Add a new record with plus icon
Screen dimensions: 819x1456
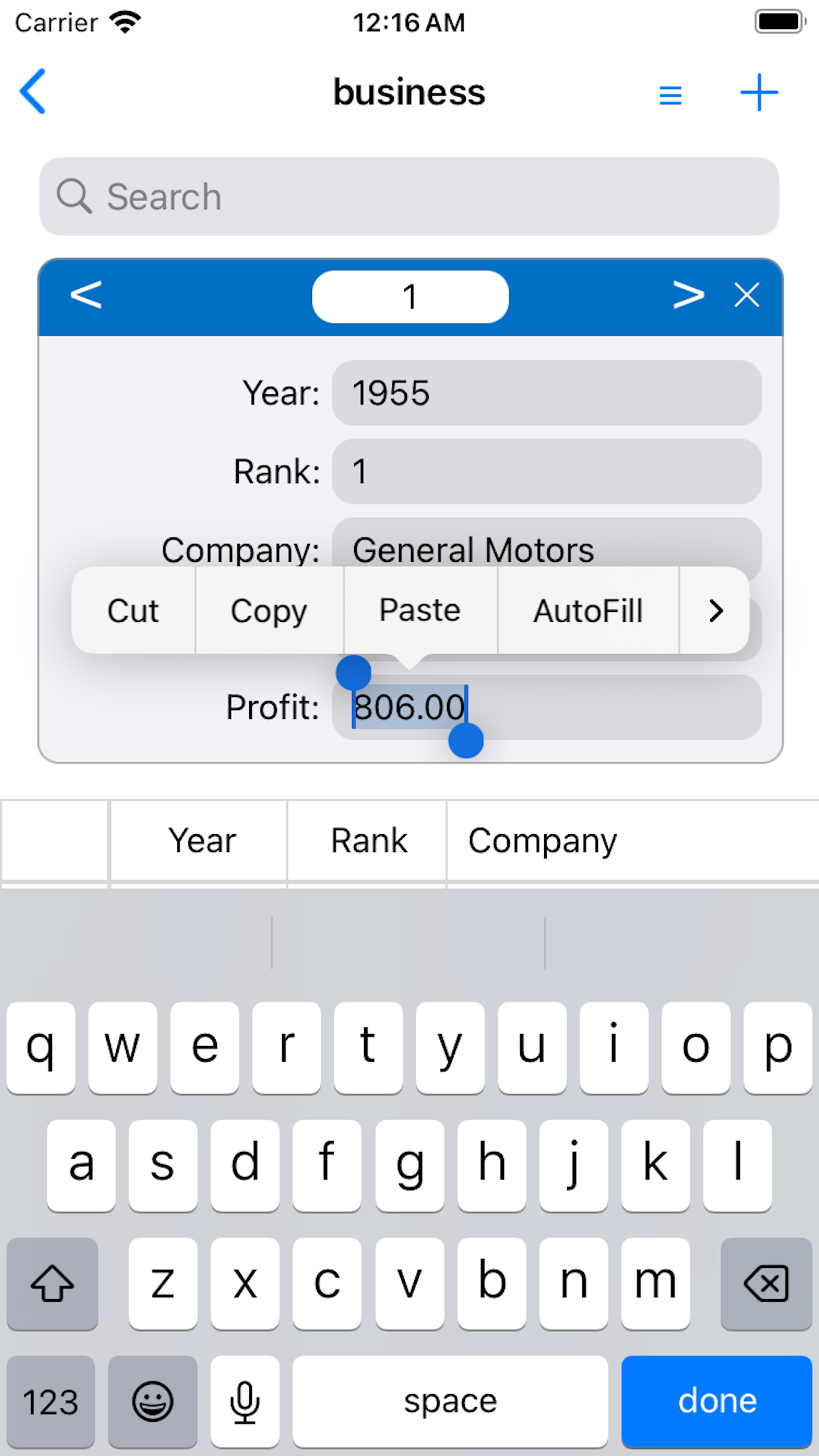coord(759,92)
